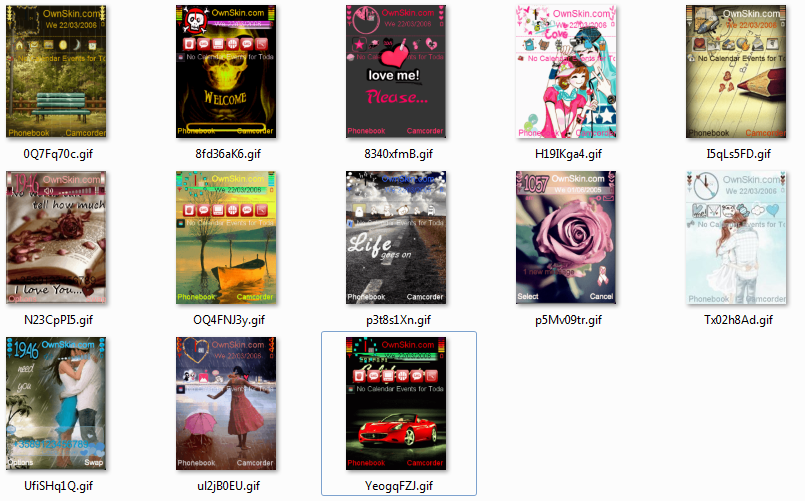This screenshot has width=805, height=501.
Task: Select the file 8340xfmB.gif
Action: tap(397, 71)
